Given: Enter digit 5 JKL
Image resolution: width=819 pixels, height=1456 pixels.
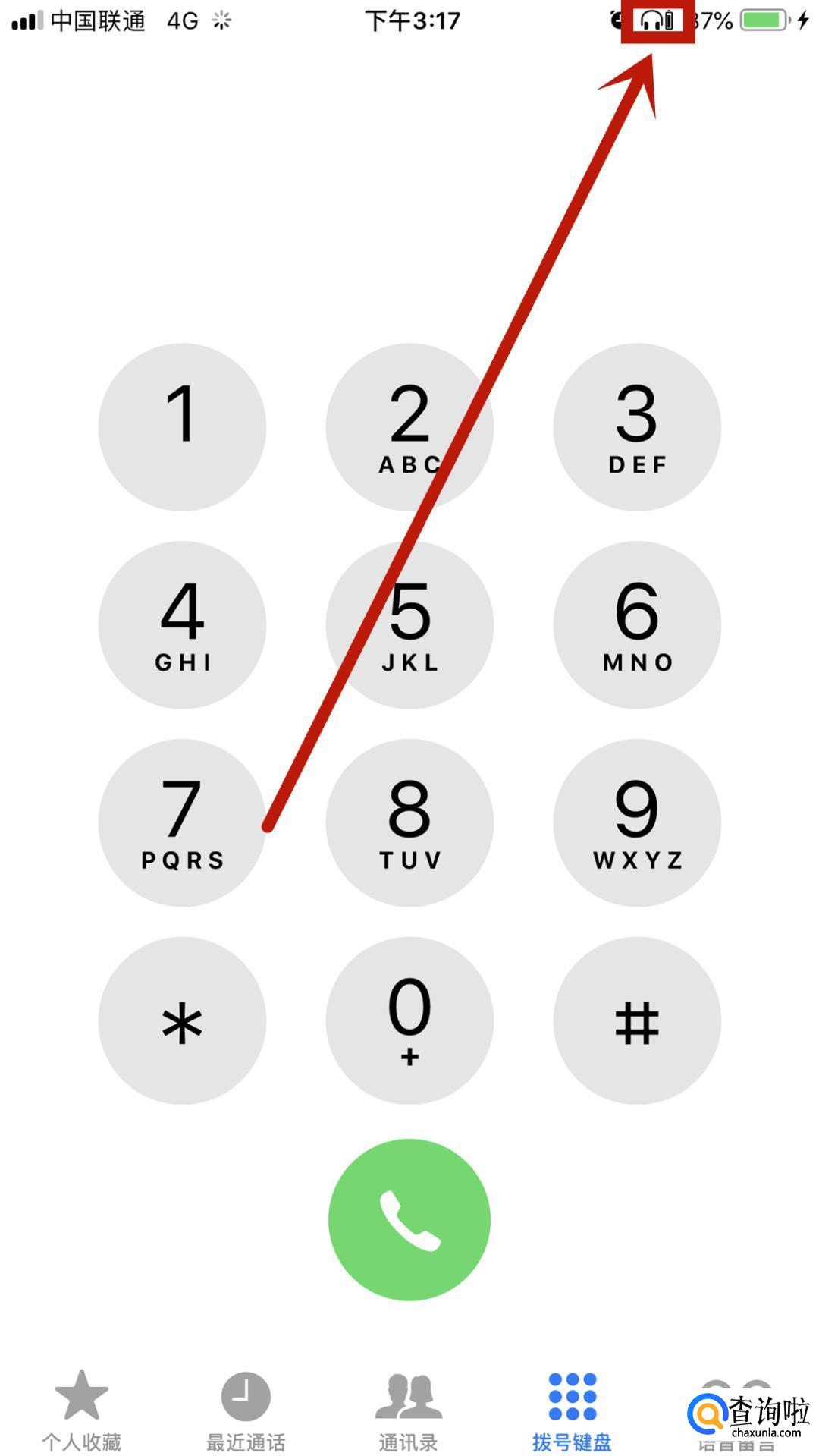Looking at the screenshot, I should point(409,624).
